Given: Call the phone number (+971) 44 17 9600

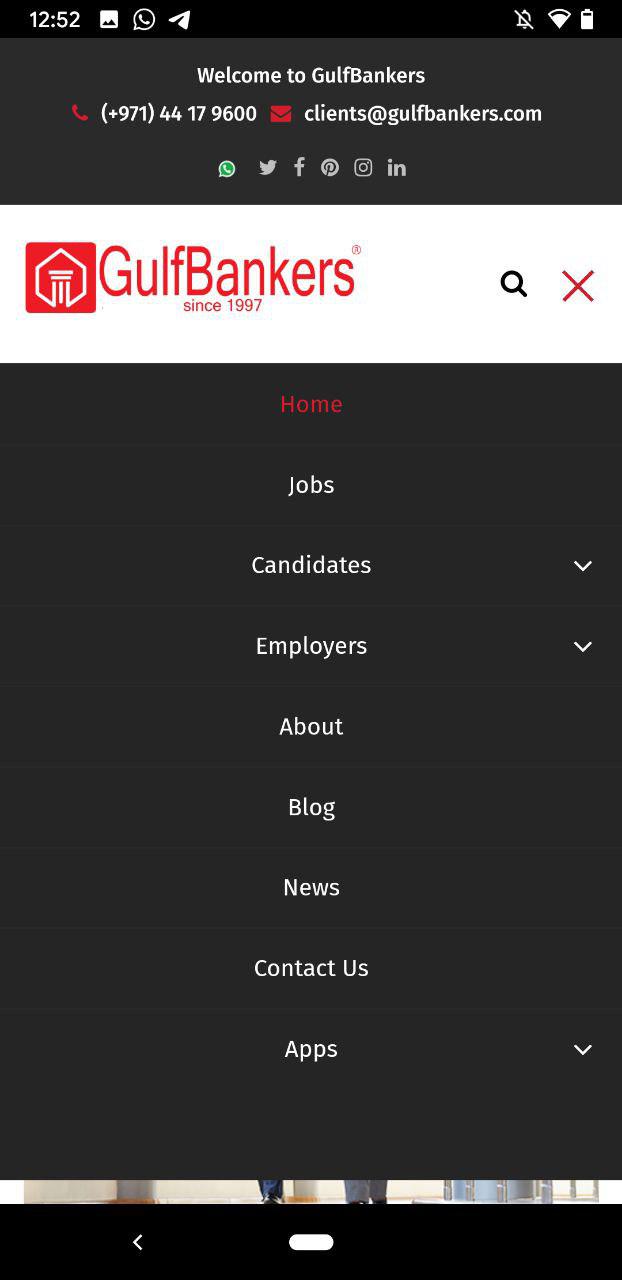Looking at the screenshot, I should tap(178, 114).
